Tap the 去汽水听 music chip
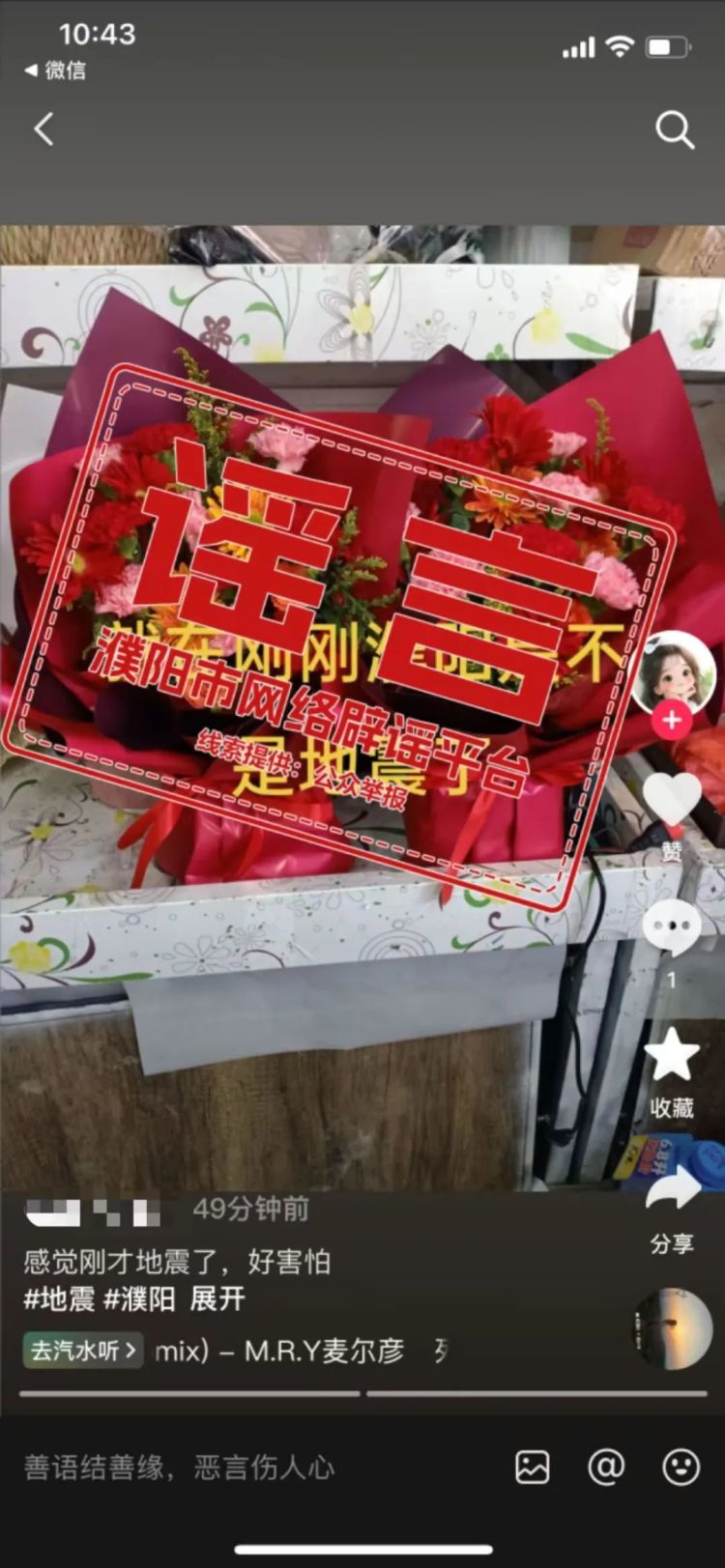725x1568 pixels. pos(83,1350)
